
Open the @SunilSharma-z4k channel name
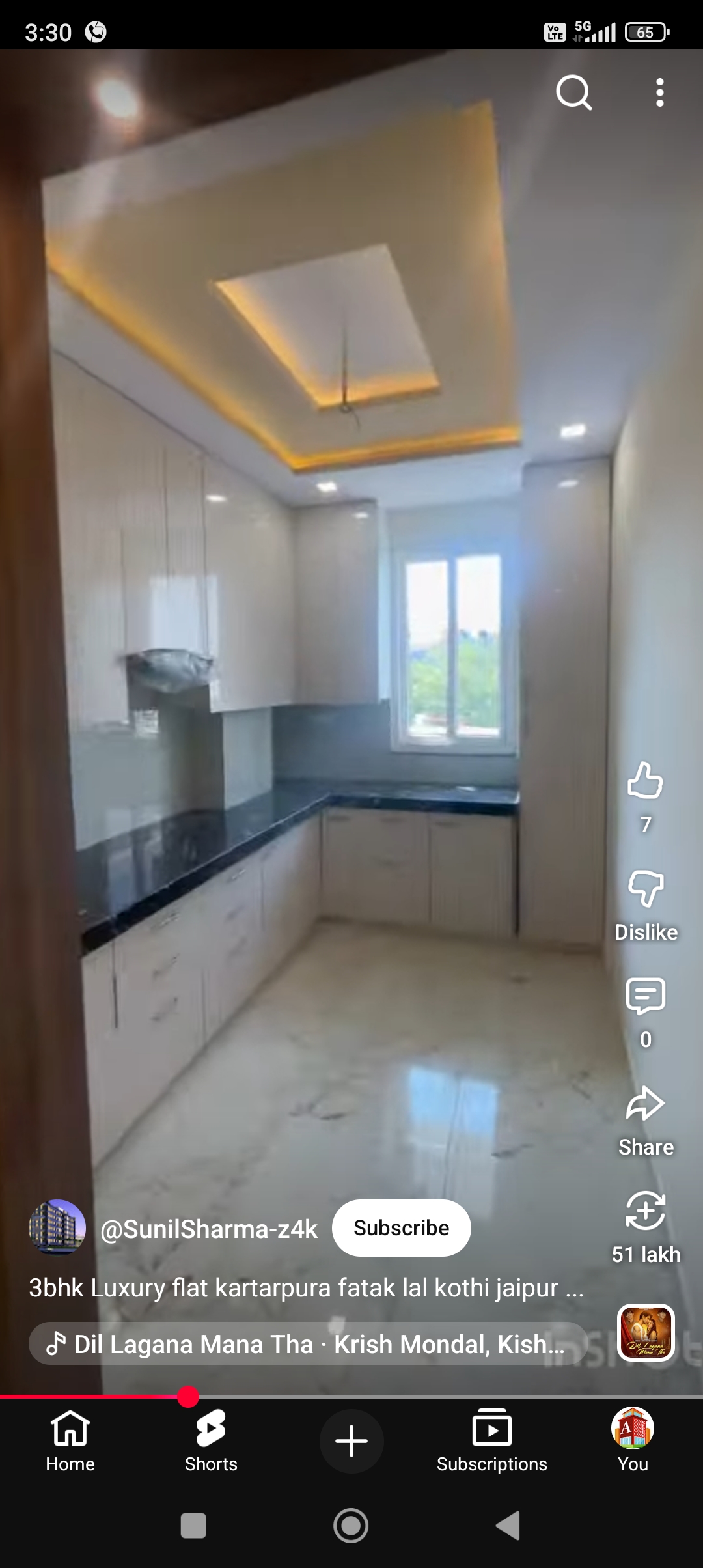coord(209,1229)
